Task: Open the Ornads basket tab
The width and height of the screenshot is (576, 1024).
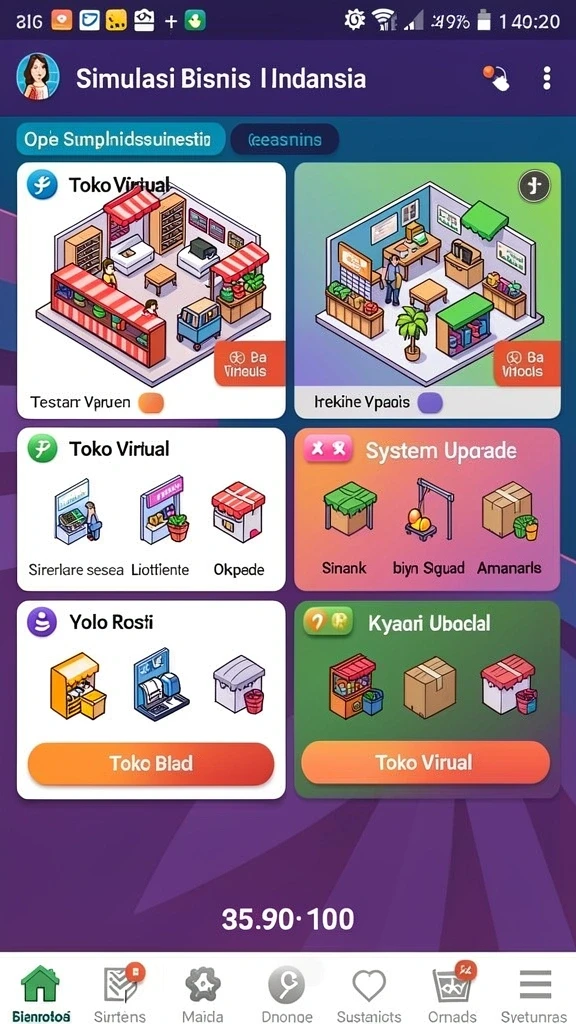Action: click(453, 993)
